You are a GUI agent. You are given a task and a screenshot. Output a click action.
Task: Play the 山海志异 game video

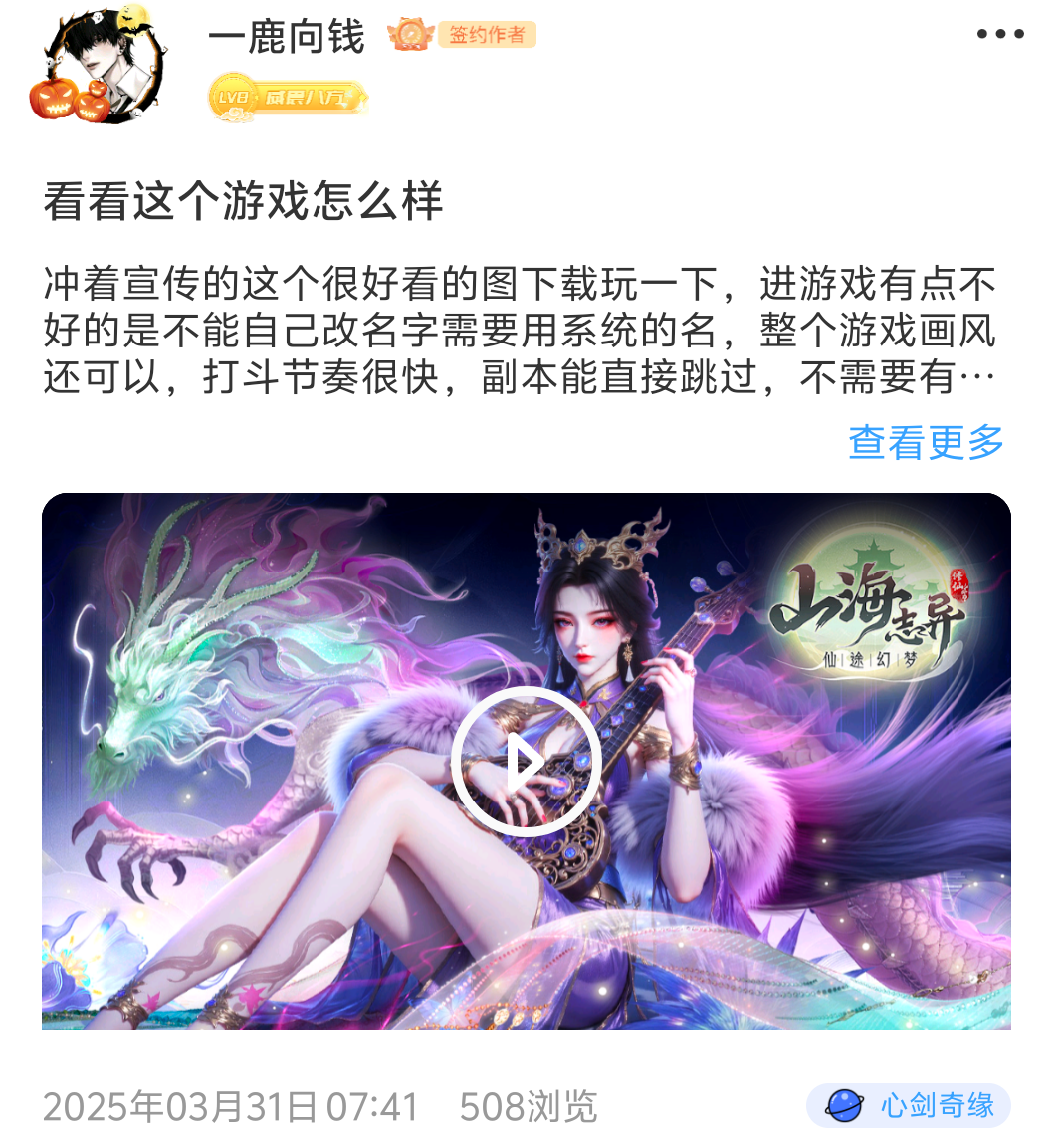pos(526,762)
